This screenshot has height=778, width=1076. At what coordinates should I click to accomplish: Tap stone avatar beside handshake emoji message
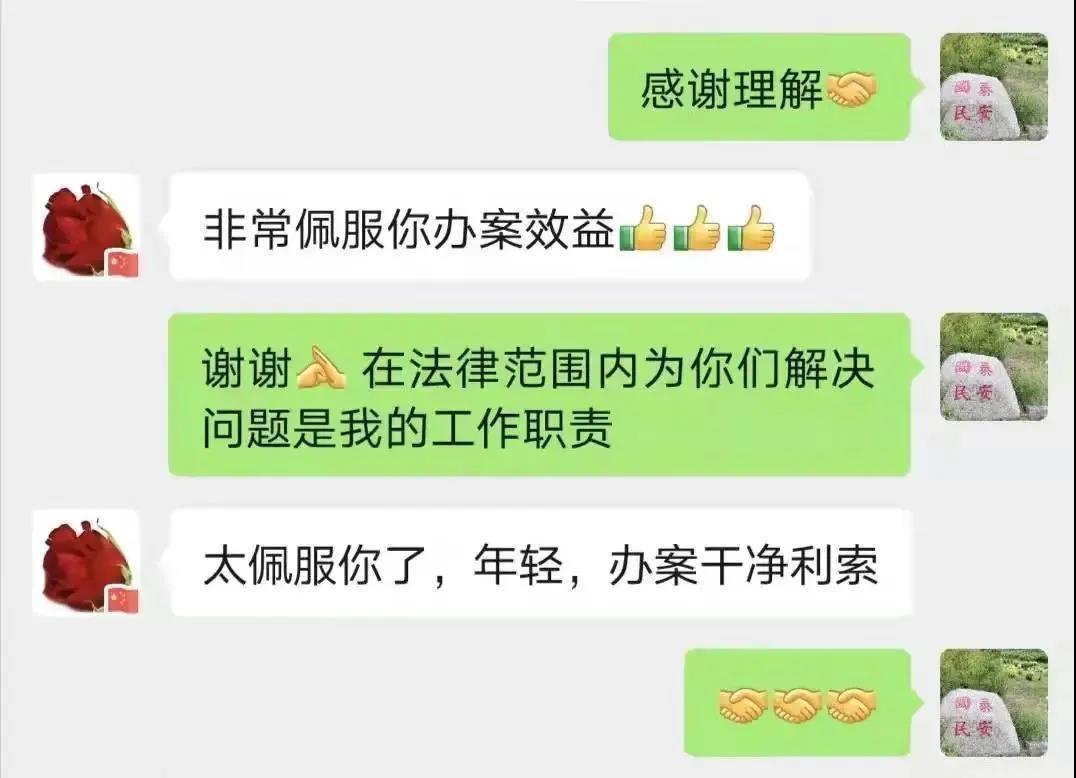993,702
